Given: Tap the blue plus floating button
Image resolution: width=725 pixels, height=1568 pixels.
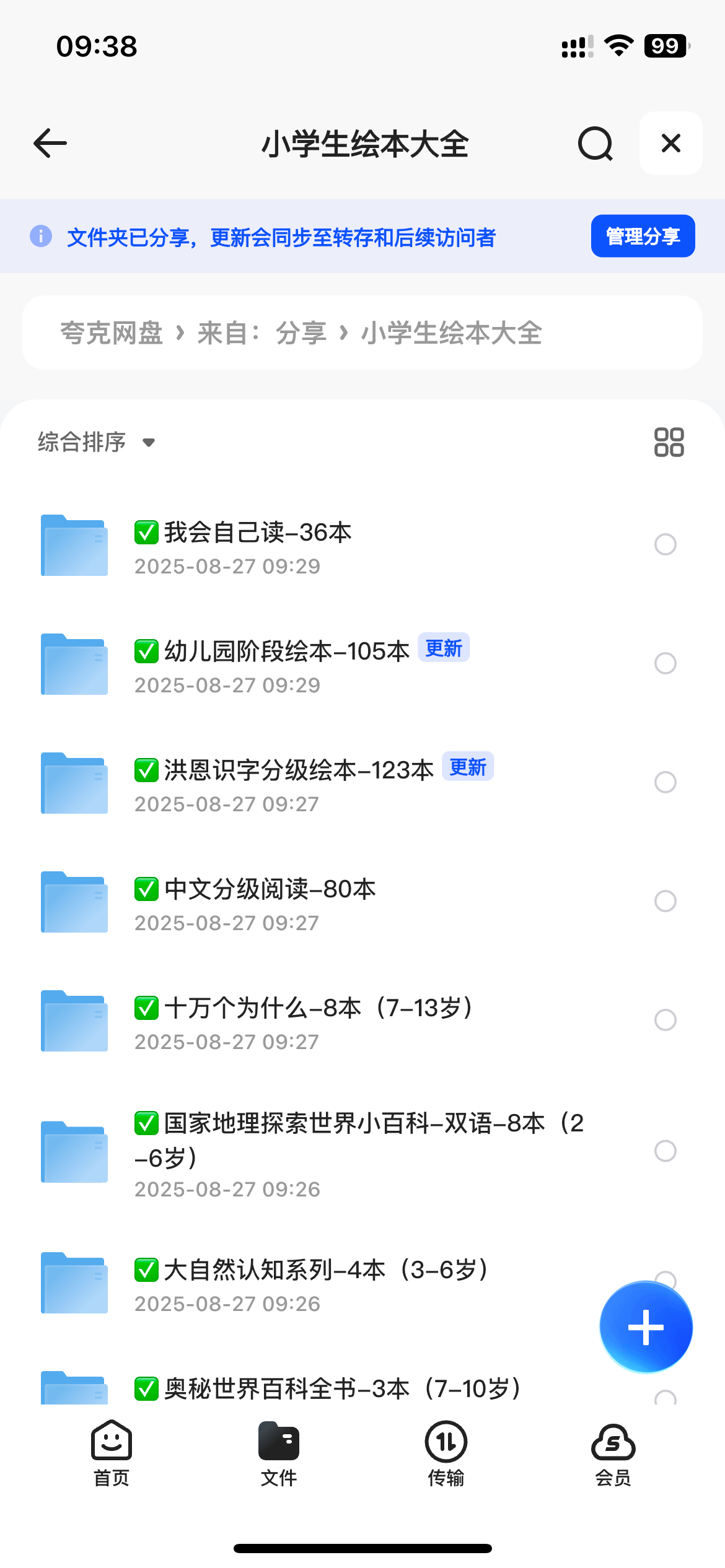Looking at the screenshot, I should pyautogui.click(x=646, y=1327).
